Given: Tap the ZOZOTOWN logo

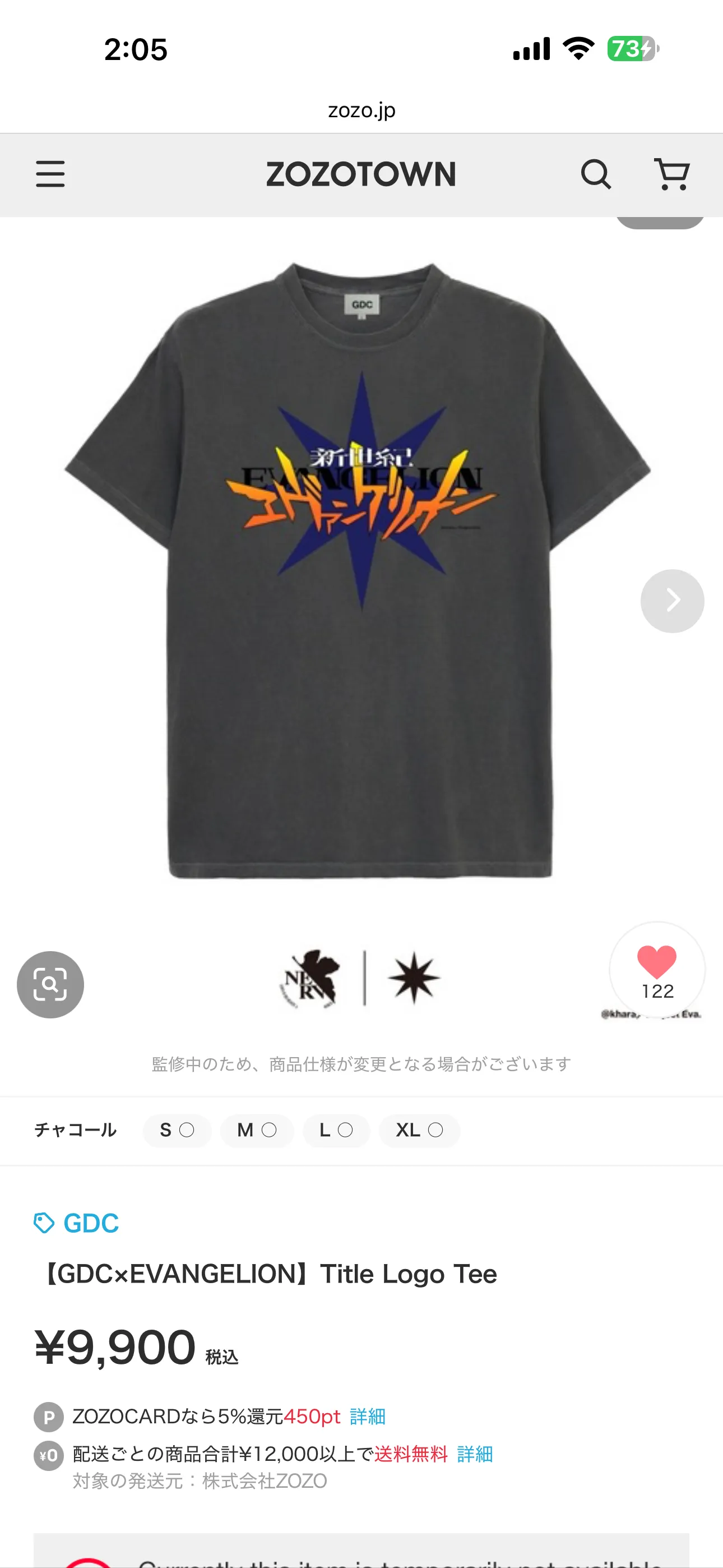Looking at the screenshot, I should click(361, 175).
